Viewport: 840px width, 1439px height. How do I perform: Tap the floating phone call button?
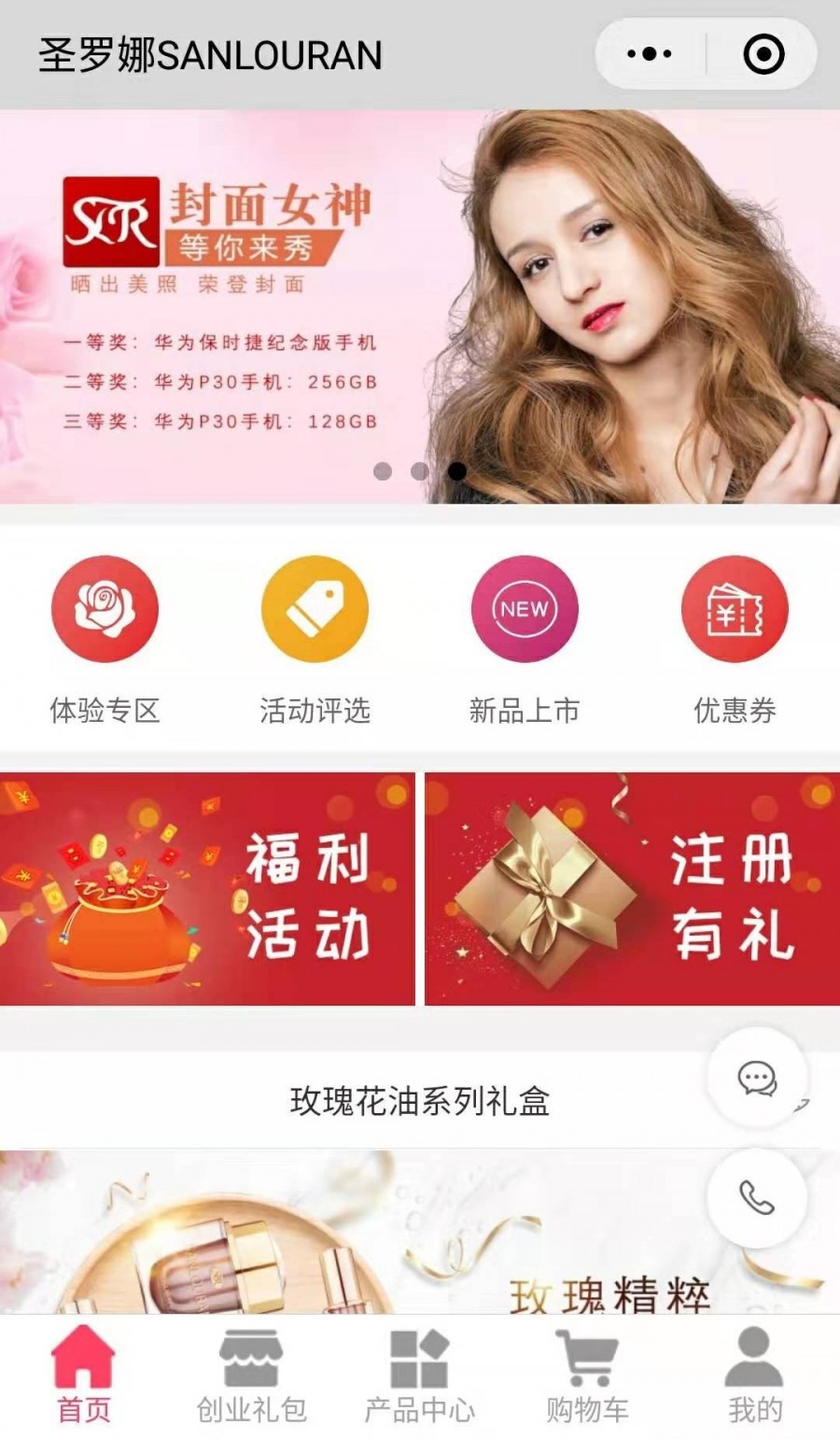tap(757, 1197)
